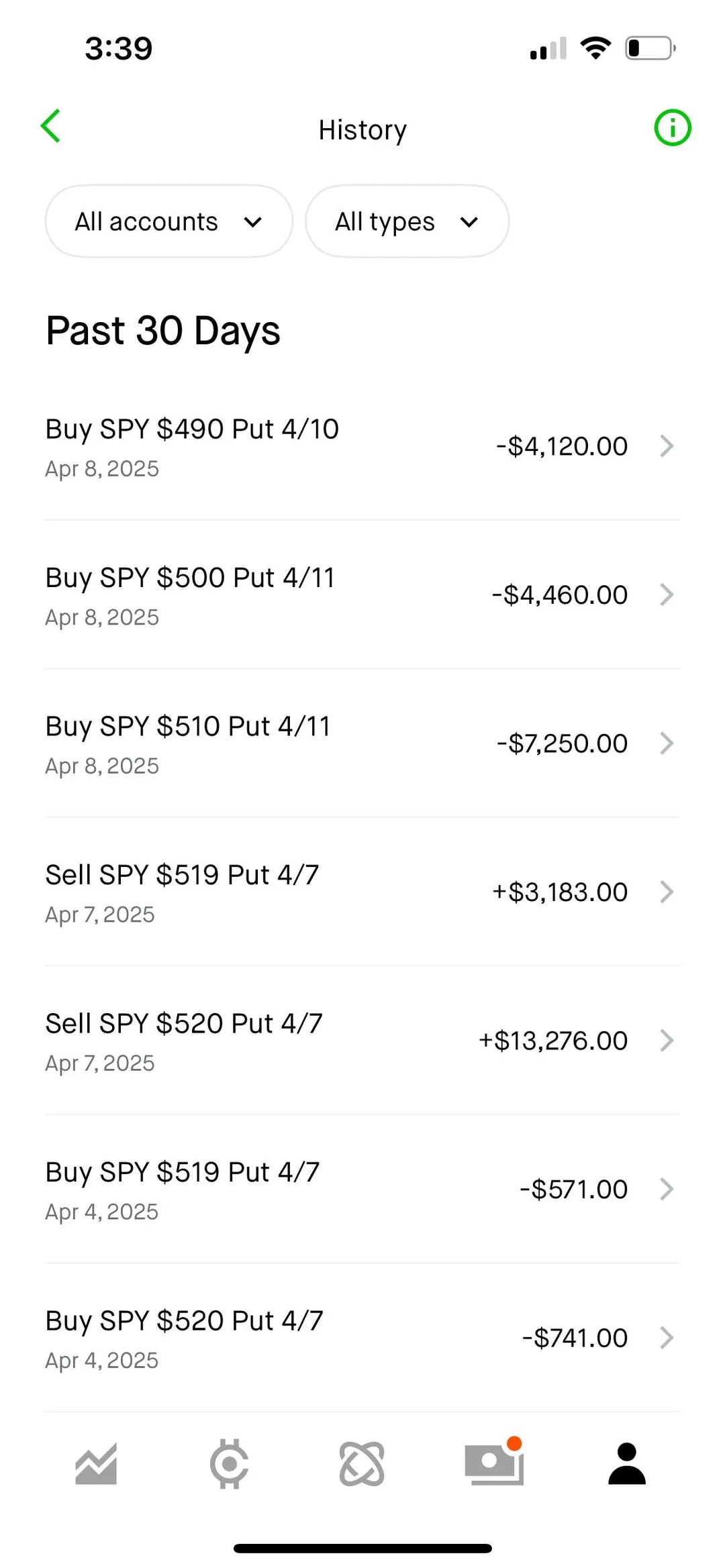
Task: Open Retirement section using the orbit icon
Action: 362,1464
